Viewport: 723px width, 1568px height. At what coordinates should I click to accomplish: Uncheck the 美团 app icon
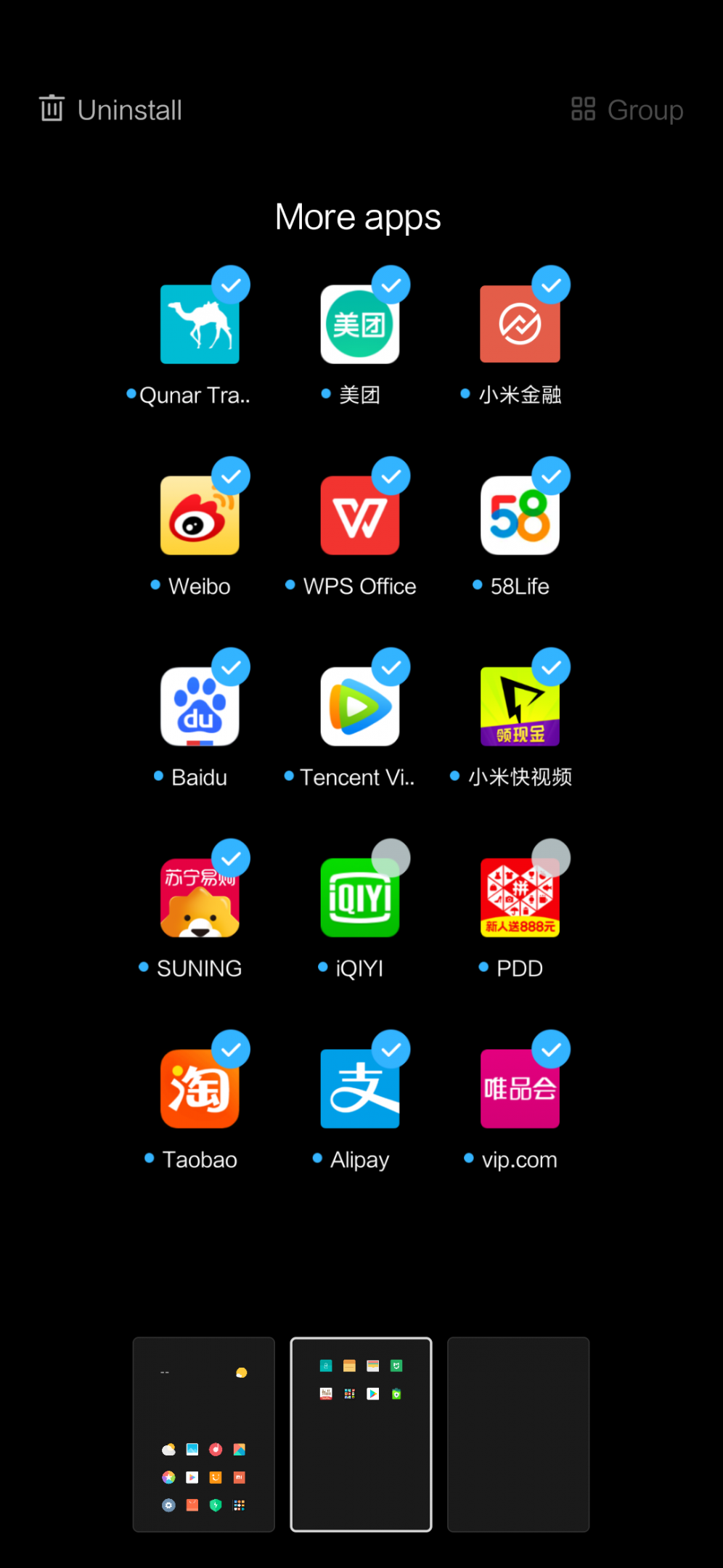(360, 324)
